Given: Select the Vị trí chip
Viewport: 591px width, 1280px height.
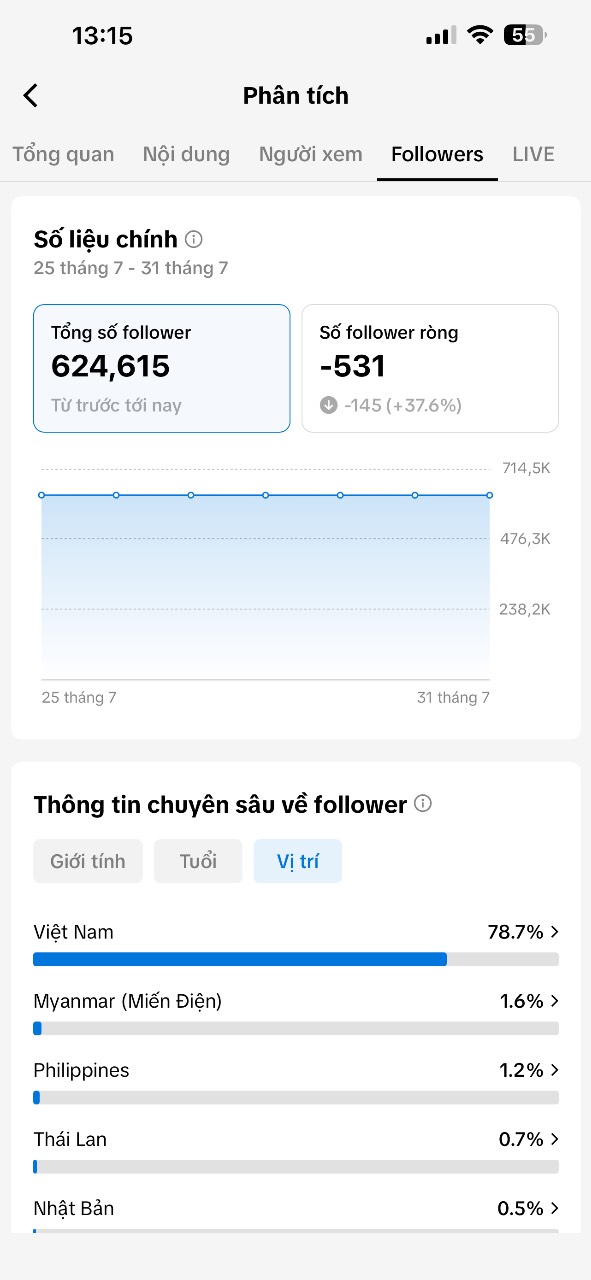Looking at the screenshot, I should (298, 861).
